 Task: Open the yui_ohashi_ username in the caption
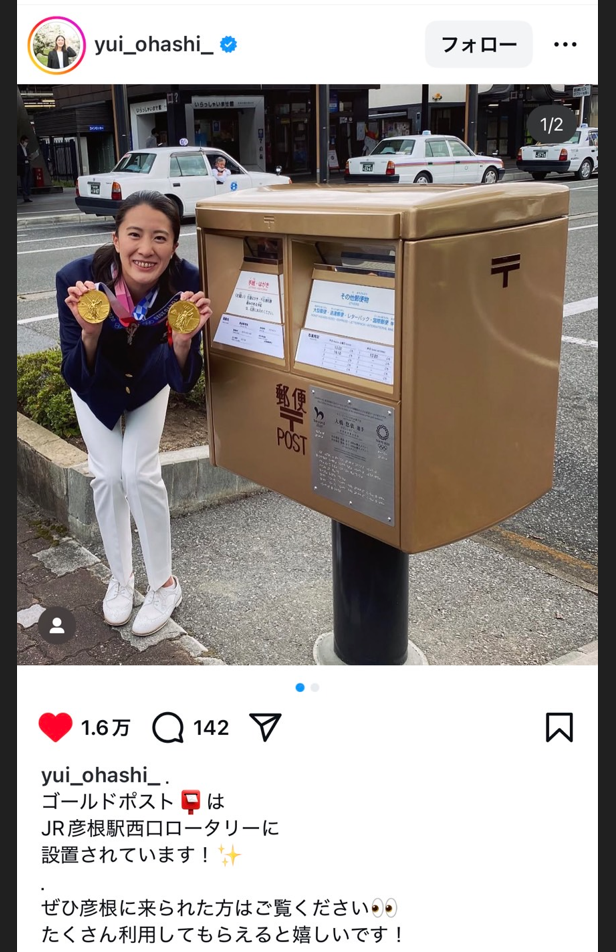(x=100, y=775)
